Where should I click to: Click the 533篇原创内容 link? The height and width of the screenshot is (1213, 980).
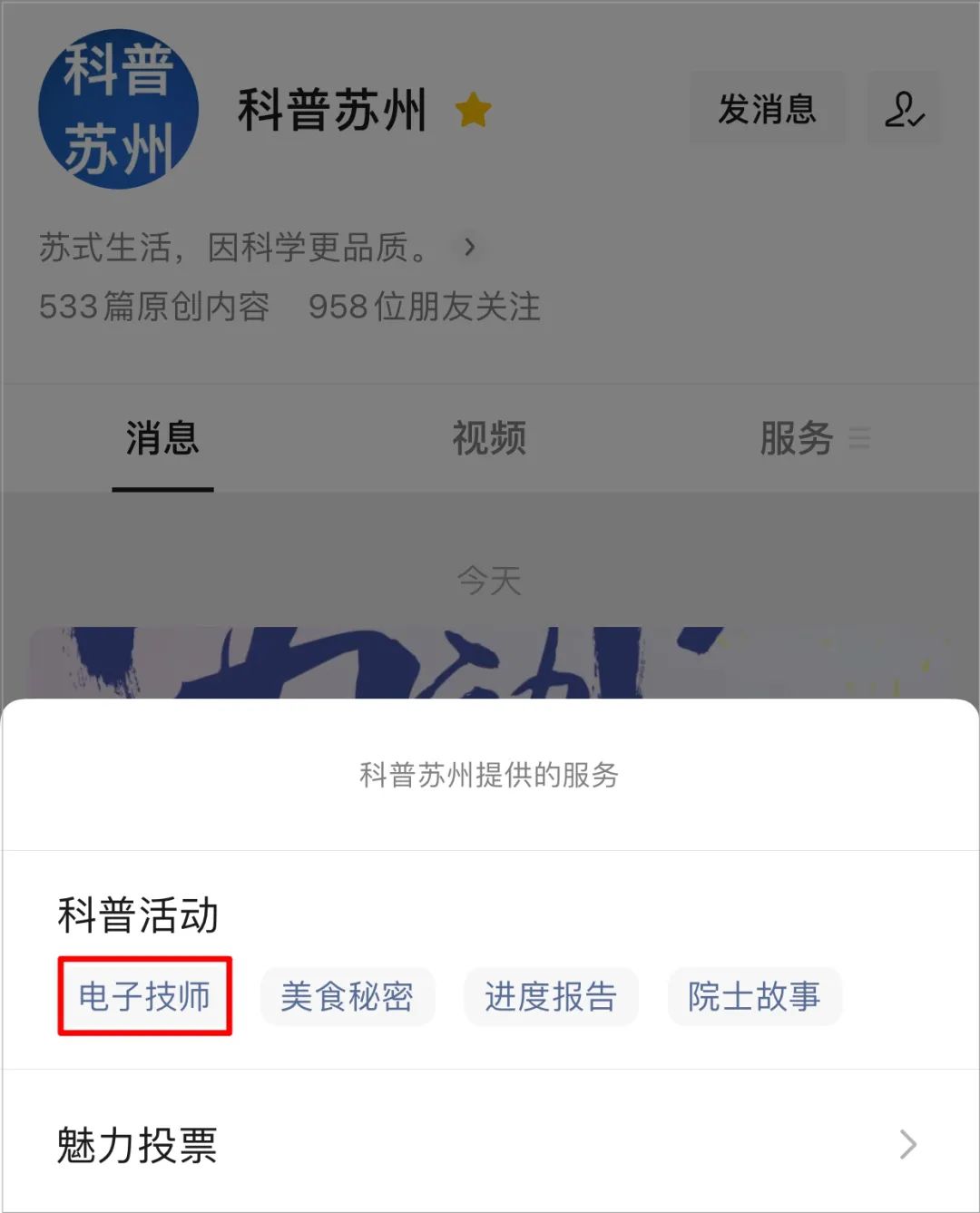coord(154,308)
